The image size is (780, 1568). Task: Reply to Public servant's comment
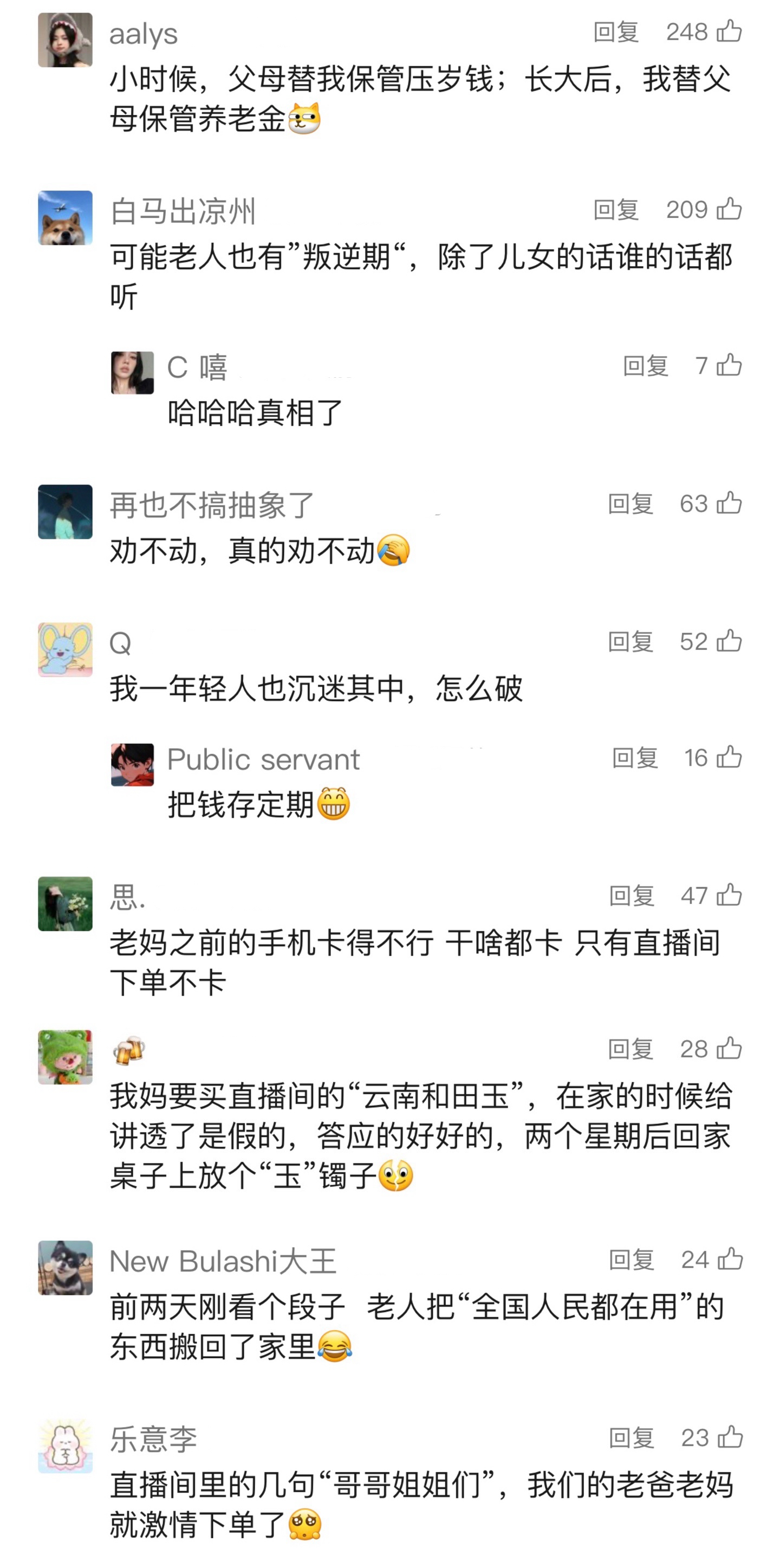pos(635,758)
